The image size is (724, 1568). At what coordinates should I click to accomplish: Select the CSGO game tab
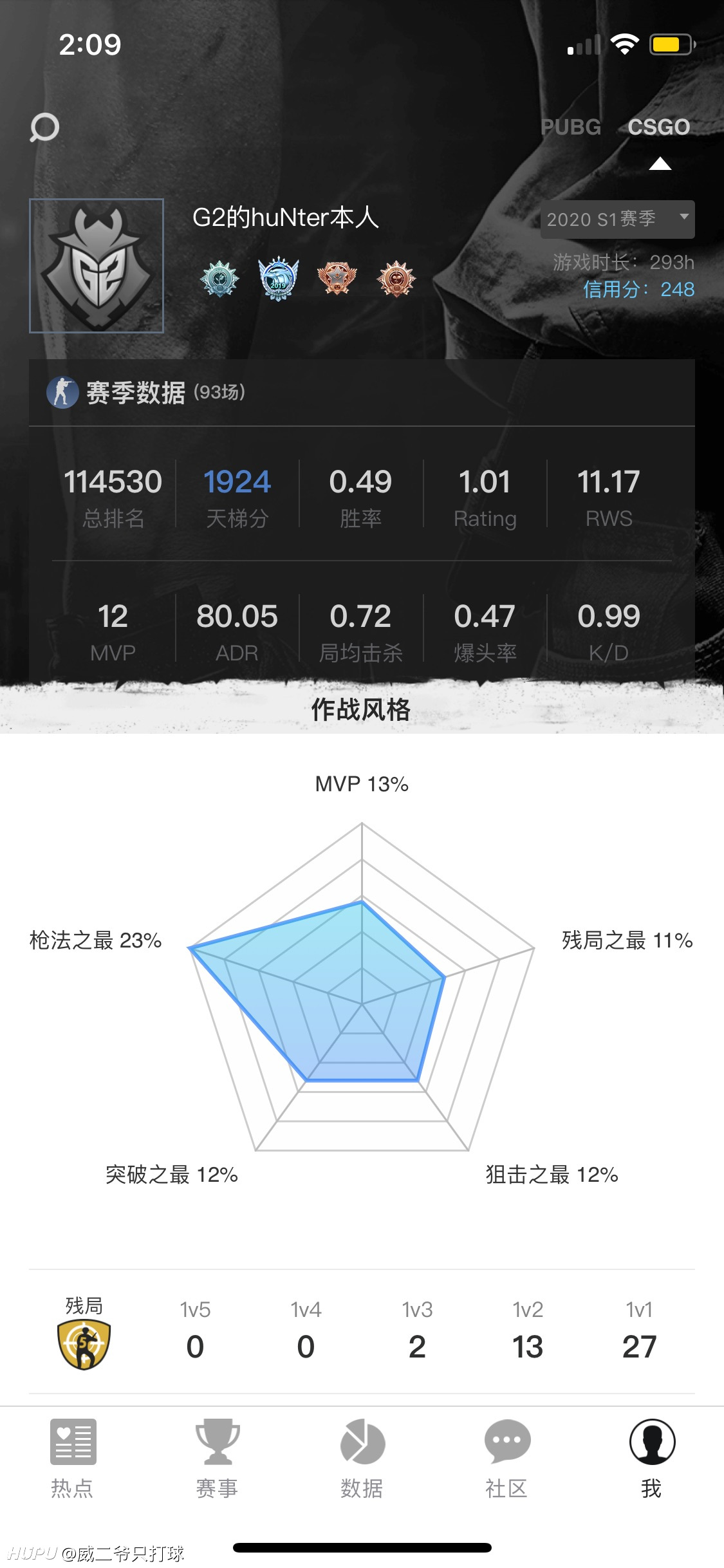click(x=659, y=127)
